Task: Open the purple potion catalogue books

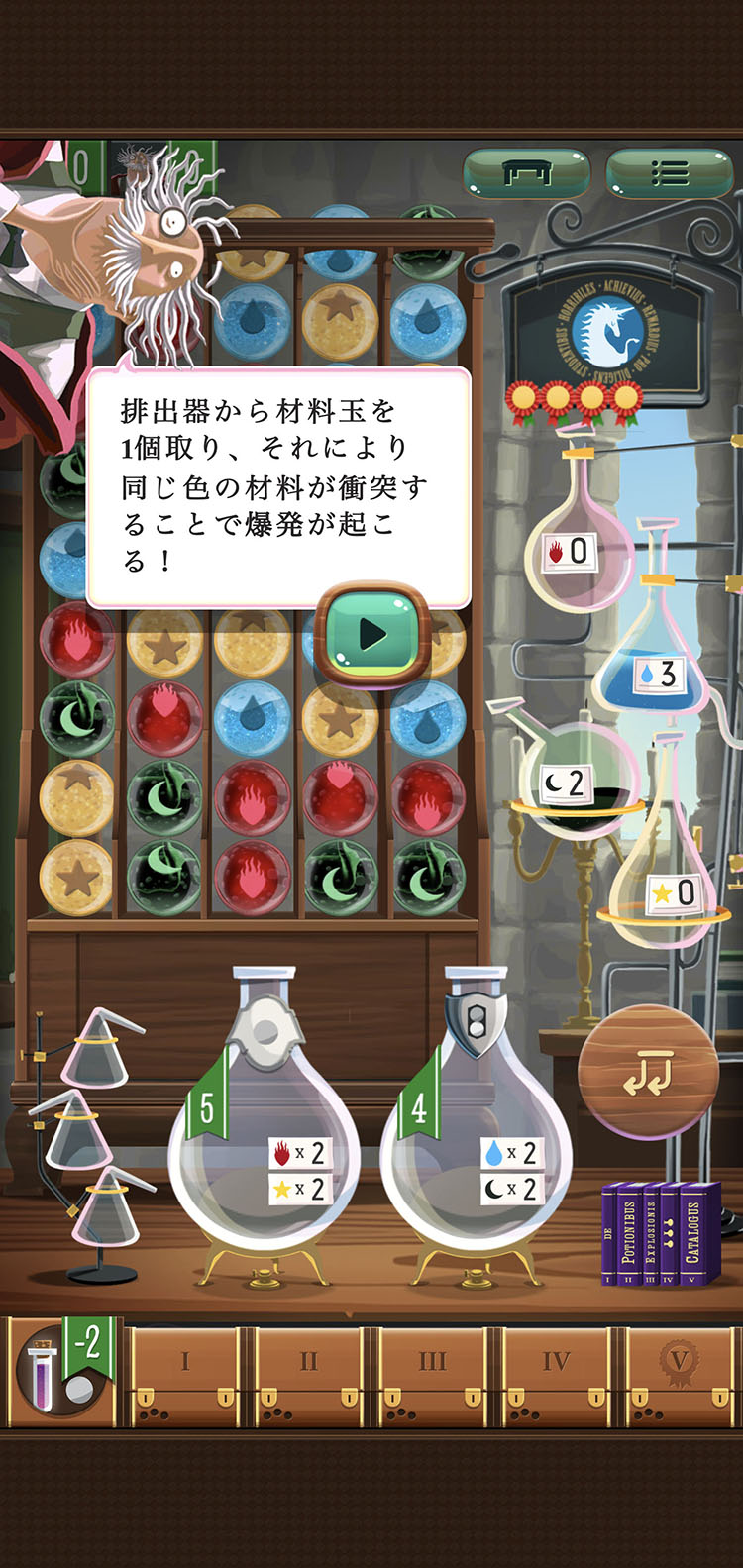Action: (661, 1233)
